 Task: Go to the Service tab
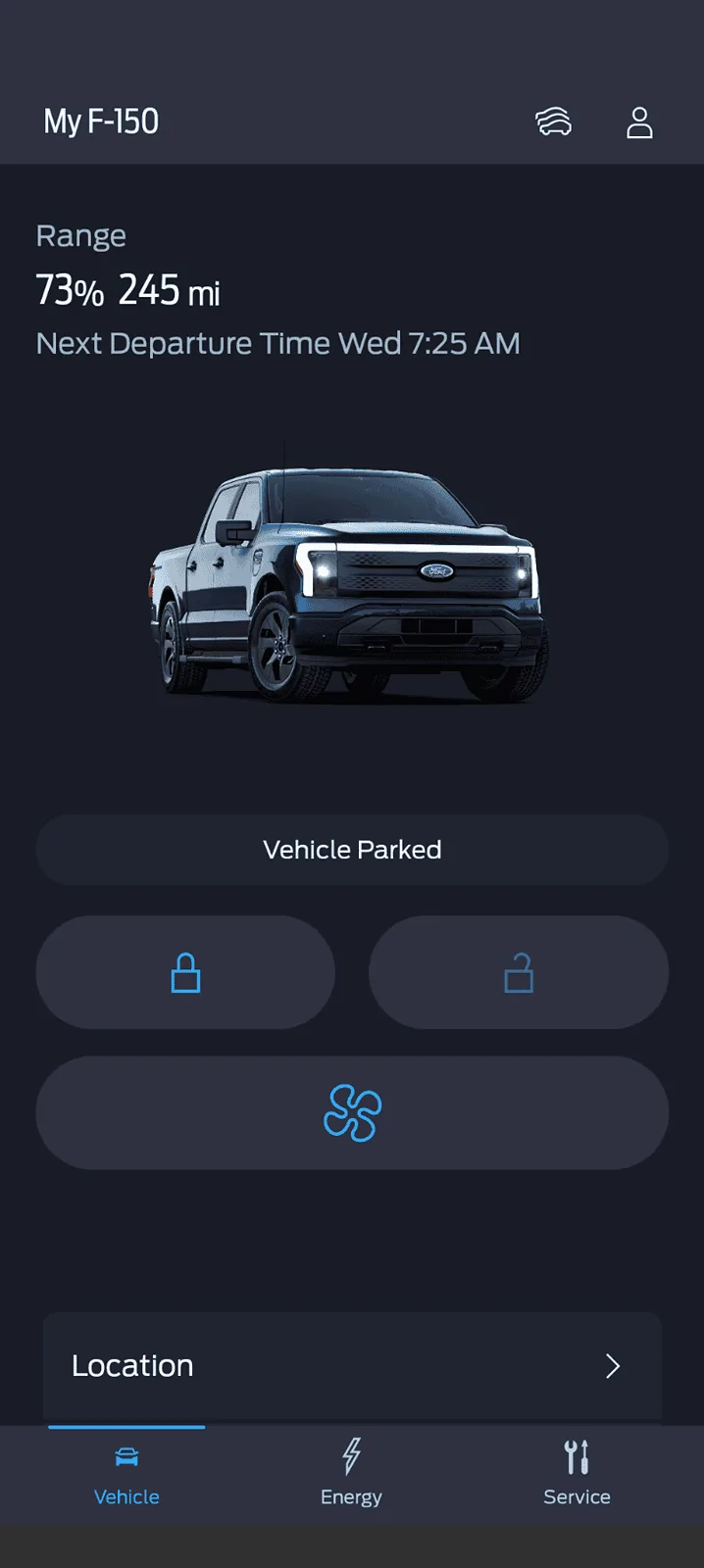pos(577,1472)
